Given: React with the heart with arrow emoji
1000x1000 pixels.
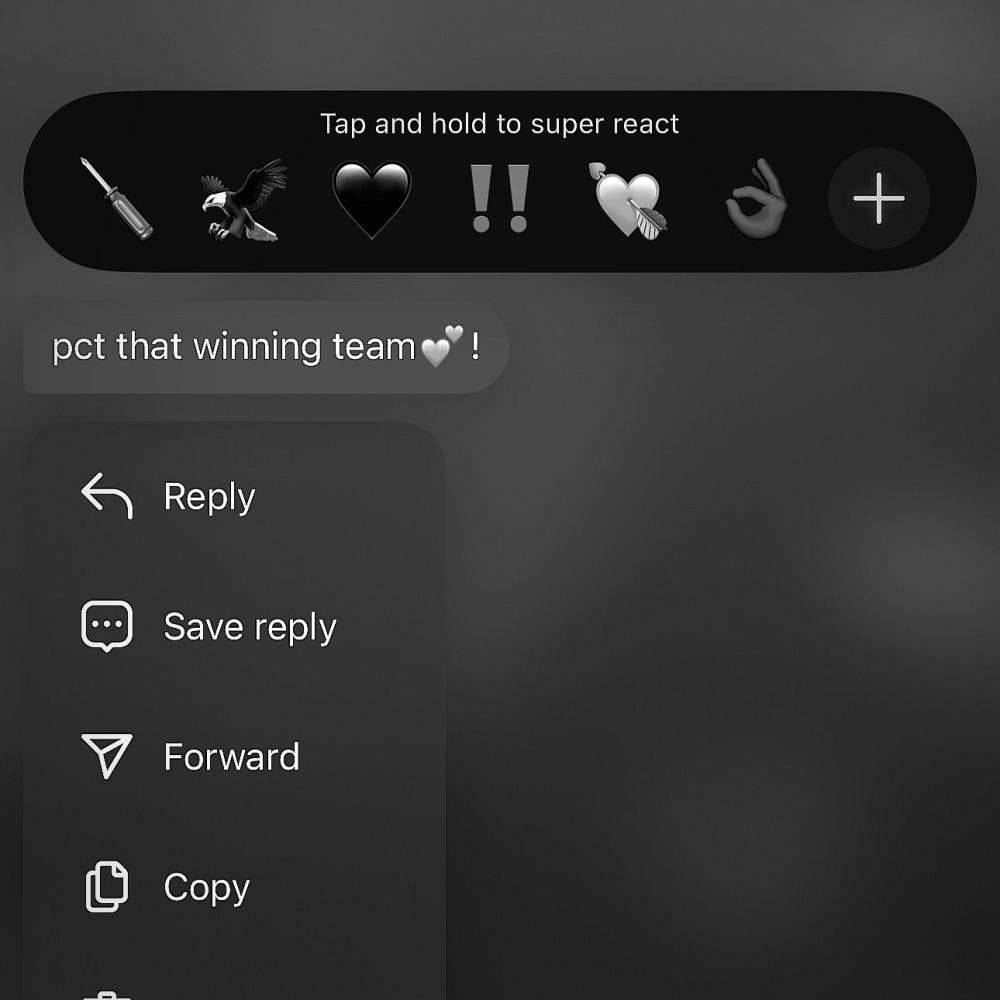Looking at the screenshot, I should (x=627, y=199).
